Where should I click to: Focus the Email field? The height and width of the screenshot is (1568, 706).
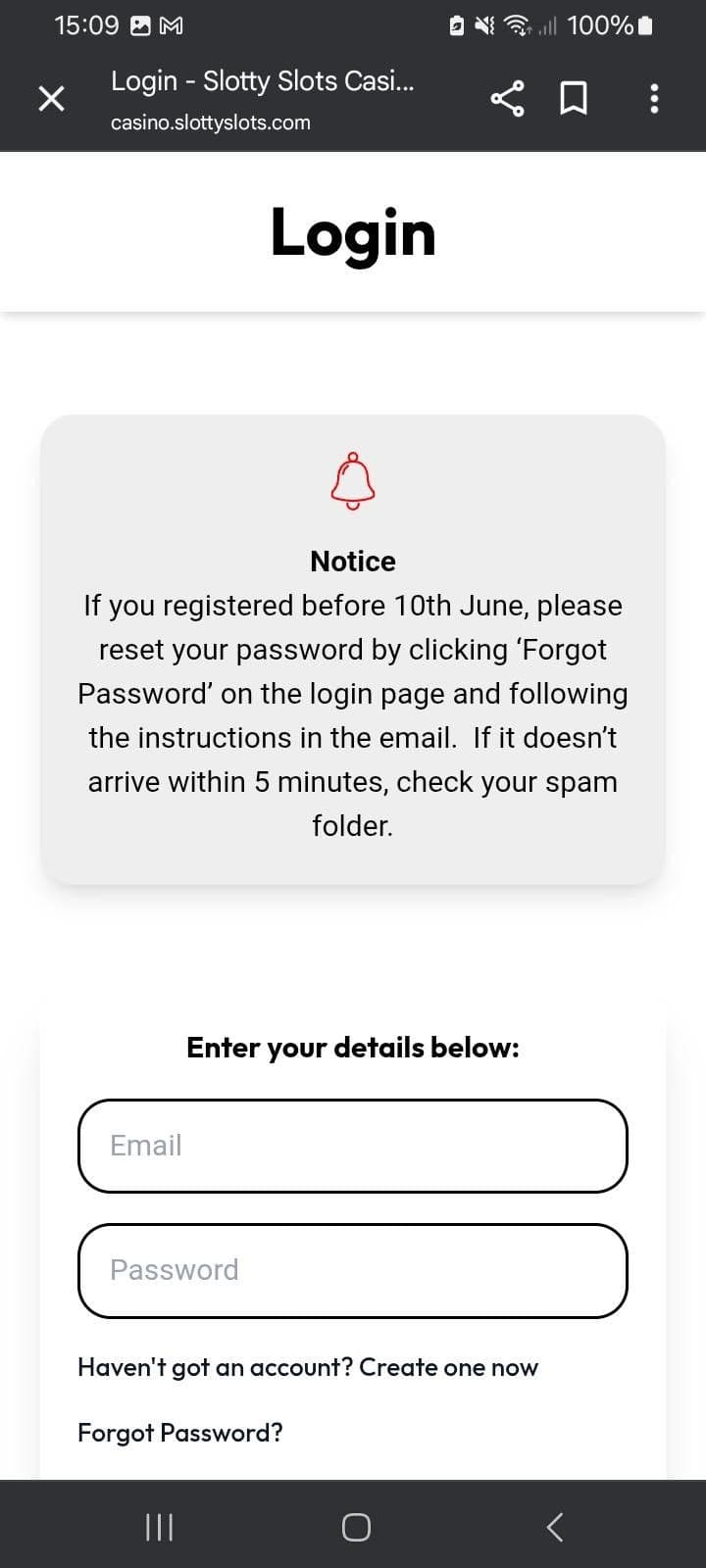click(353, 1146)
